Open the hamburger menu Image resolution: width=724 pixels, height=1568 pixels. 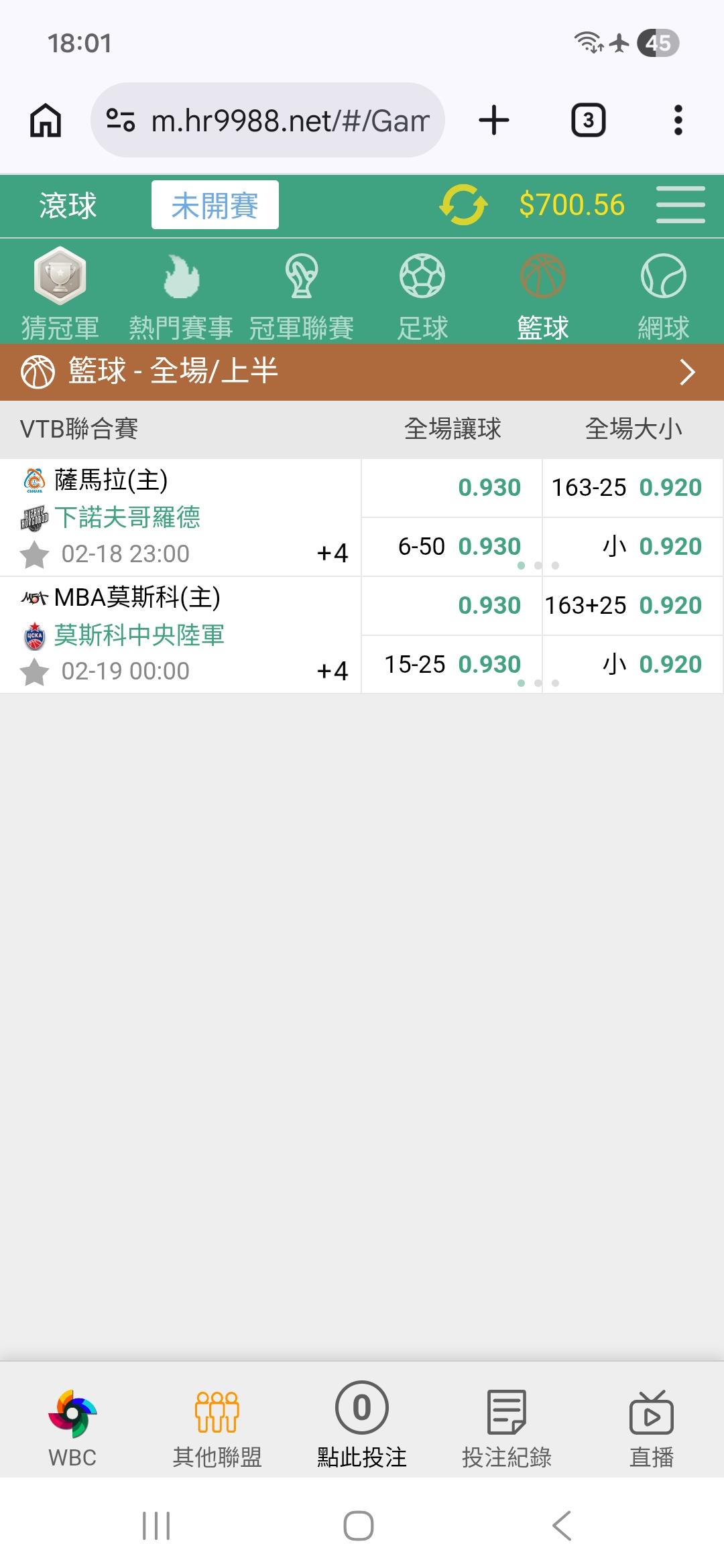[x=680, y=205]
